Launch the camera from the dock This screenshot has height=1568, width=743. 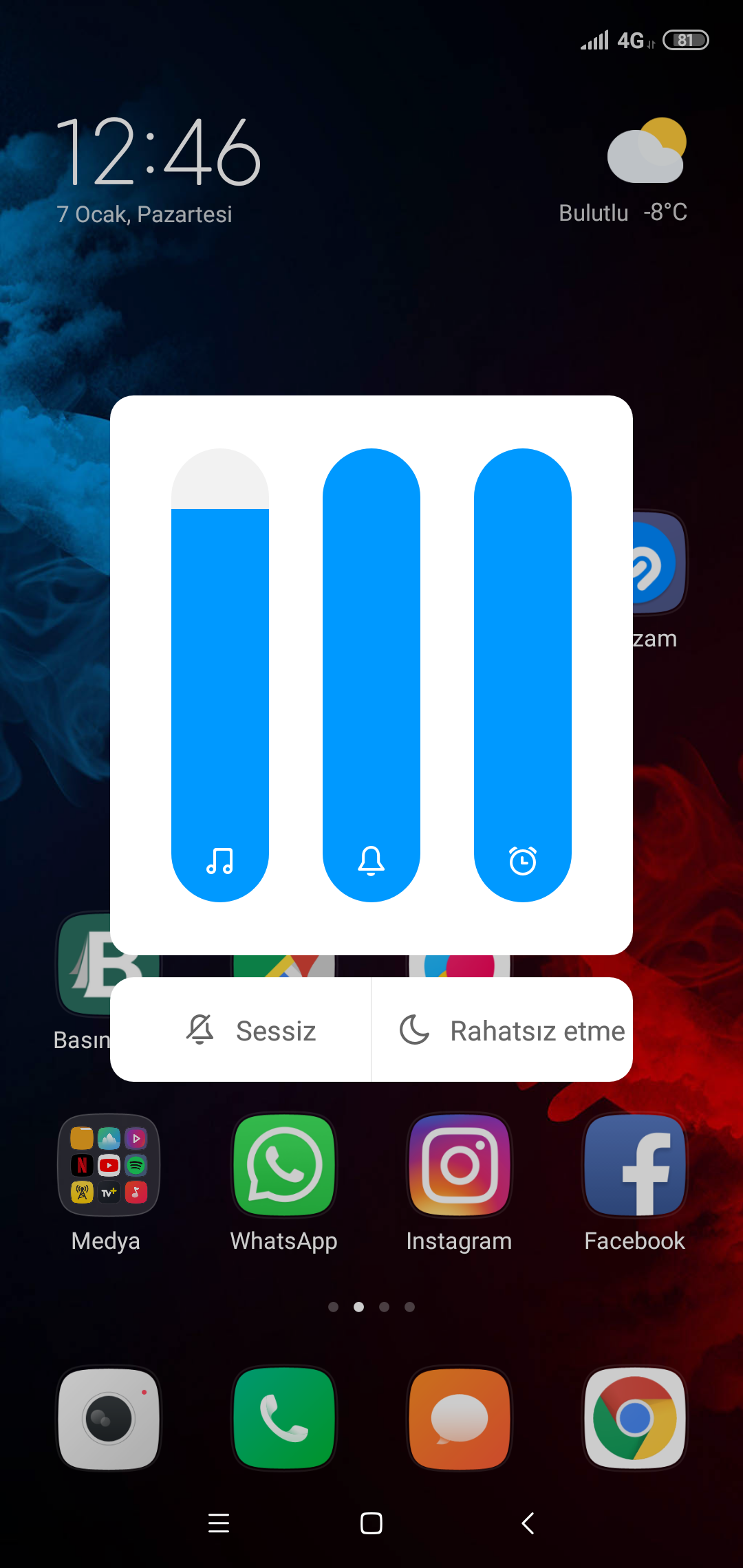coord(109,1418)
